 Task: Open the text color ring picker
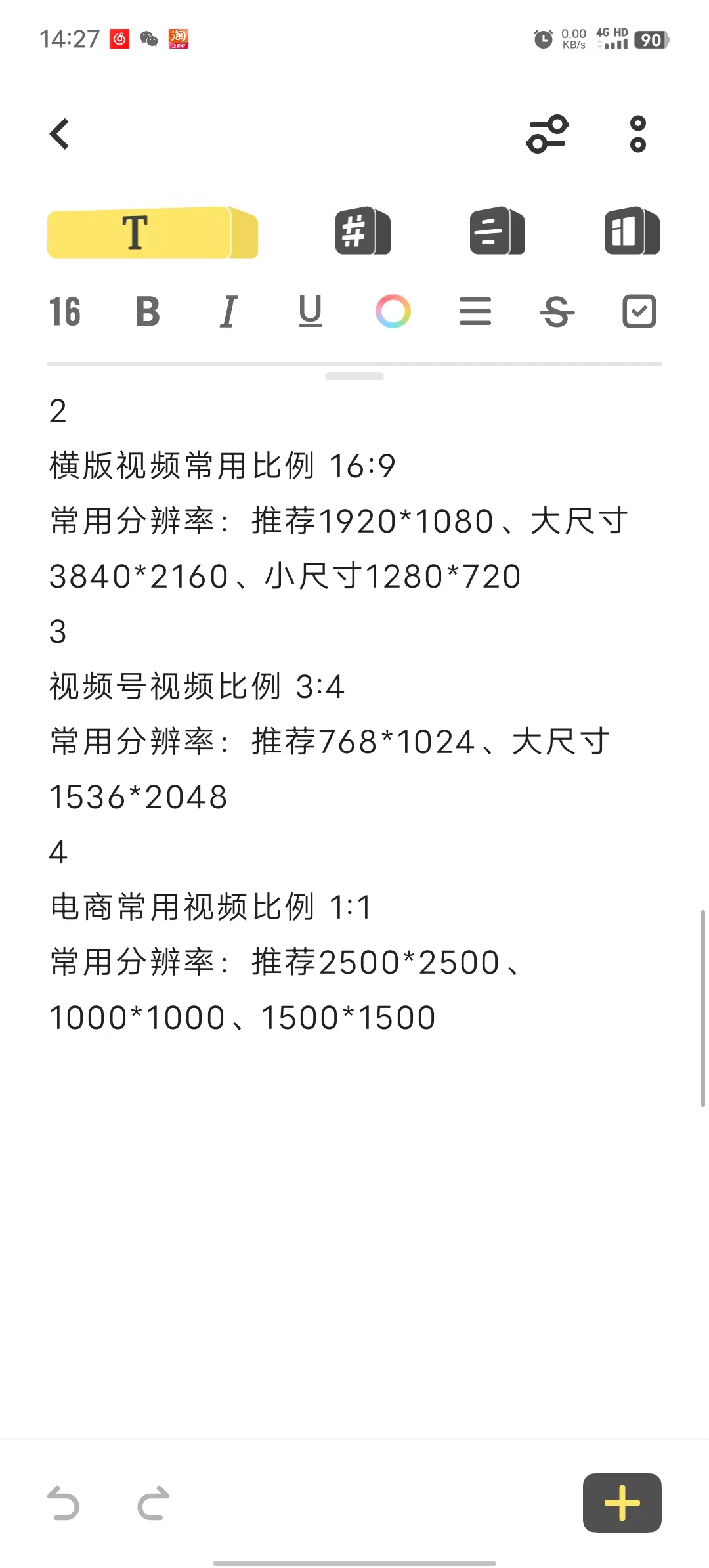pos(393,311)
